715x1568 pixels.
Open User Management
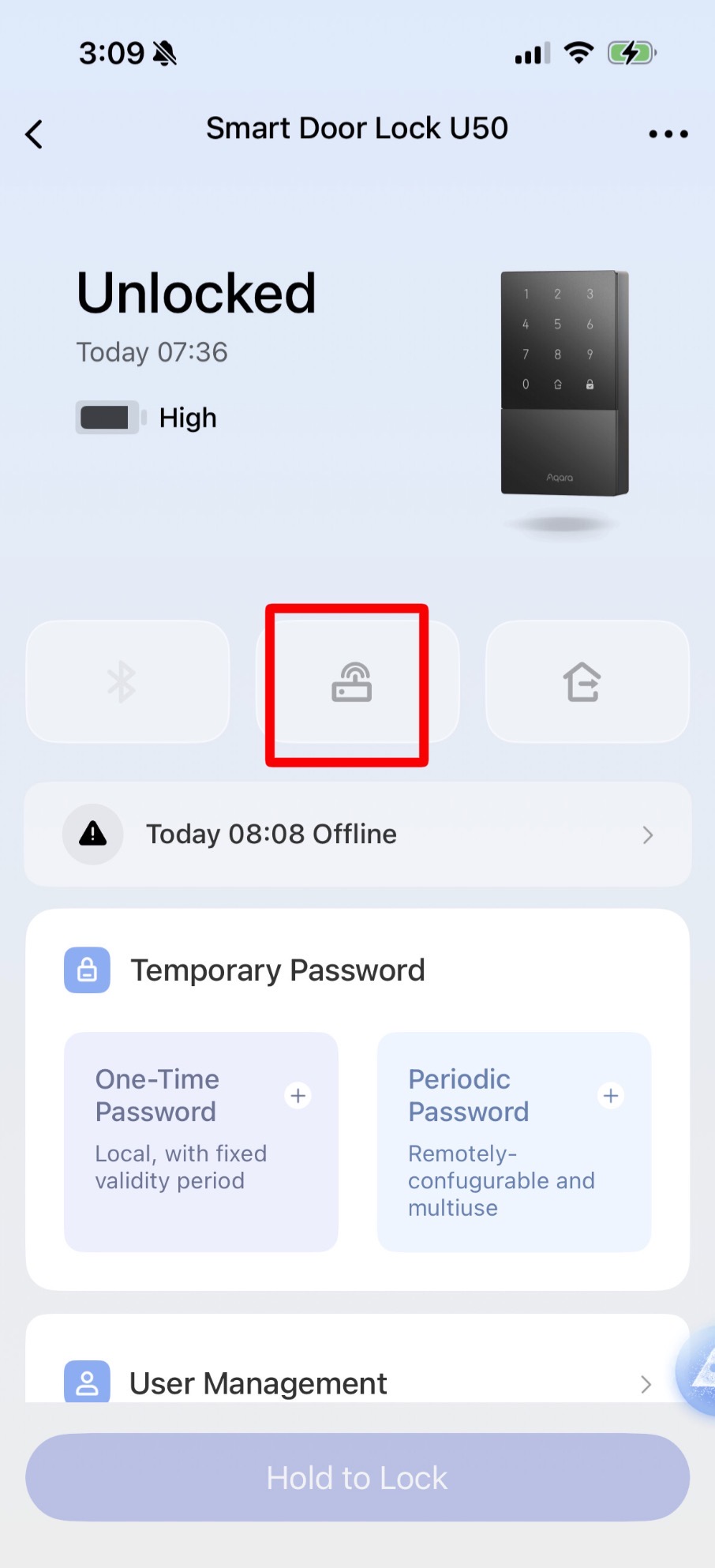[357, 1382]
